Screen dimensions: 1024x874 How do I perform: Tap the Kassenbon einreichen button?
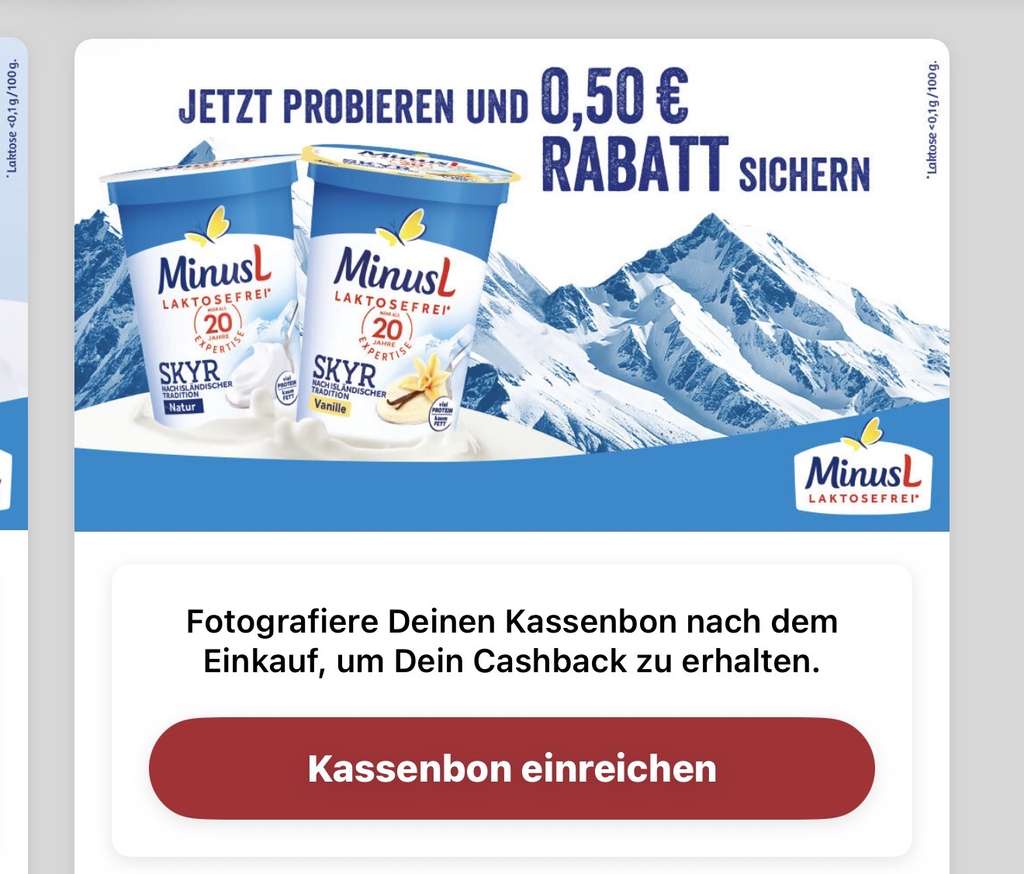pos(512,768)
